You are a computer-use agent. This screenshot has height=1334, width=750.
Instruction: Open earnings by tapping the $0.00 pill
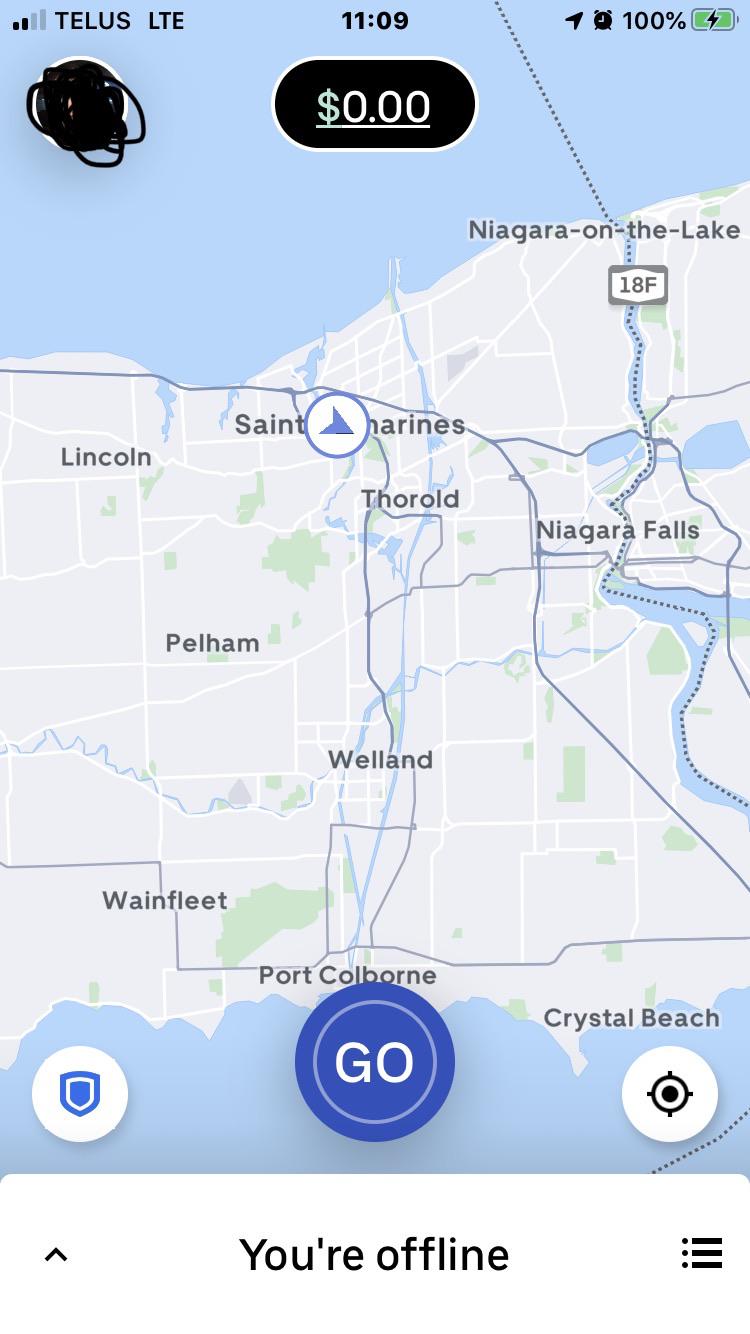374,105
